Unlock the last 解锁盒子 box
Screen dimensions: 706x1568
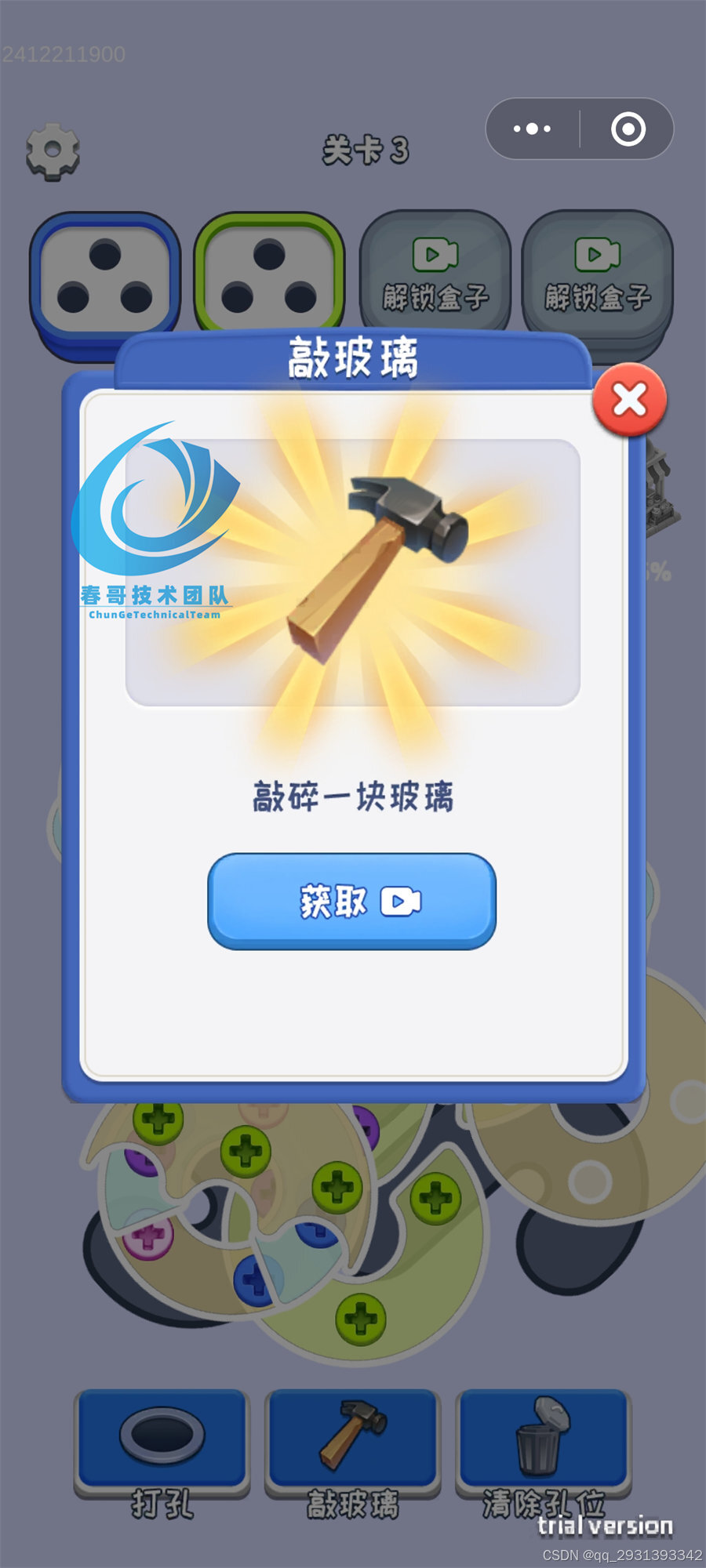point(597,273)
